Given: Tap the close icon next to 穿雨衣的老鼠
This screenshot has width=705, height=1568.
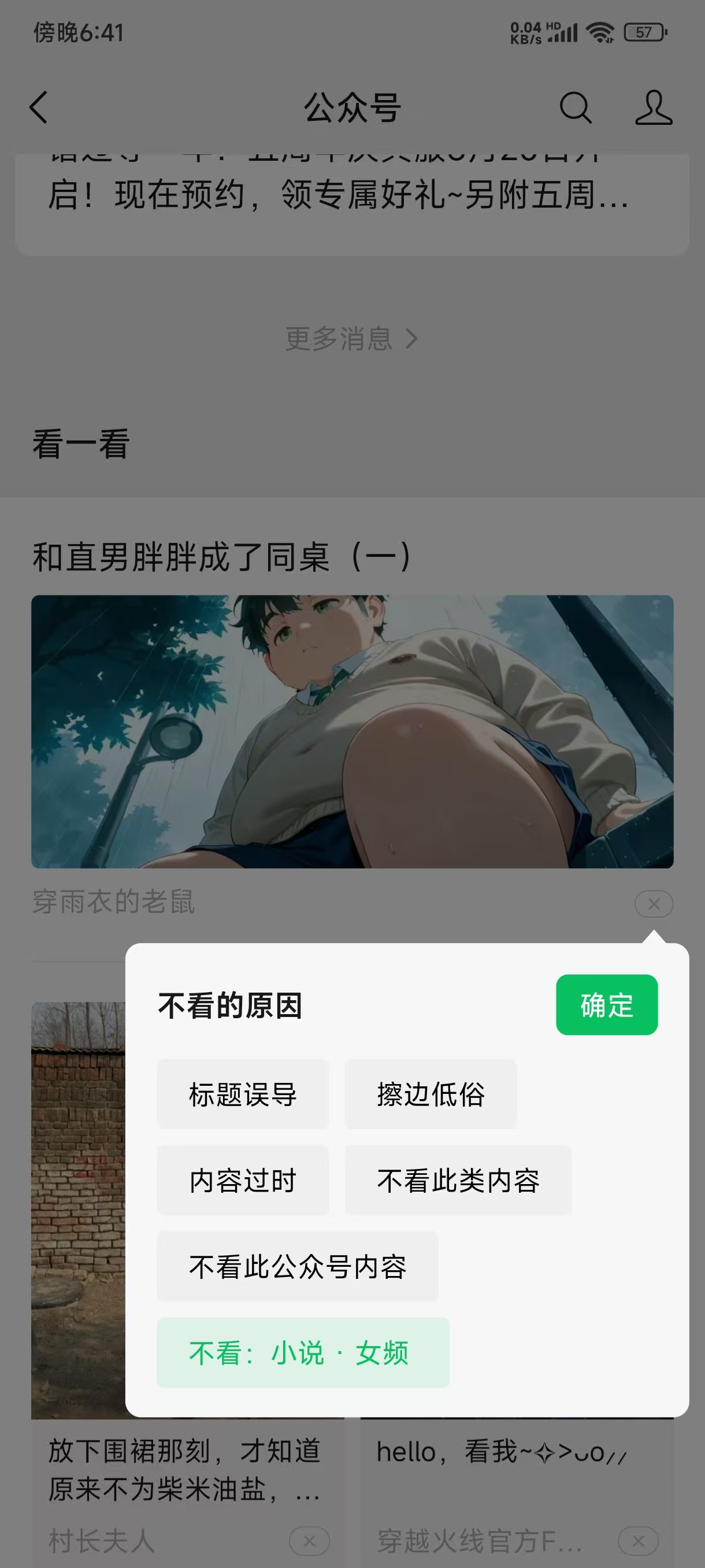Looking at the screenshot, I should (x=654, y=904).
